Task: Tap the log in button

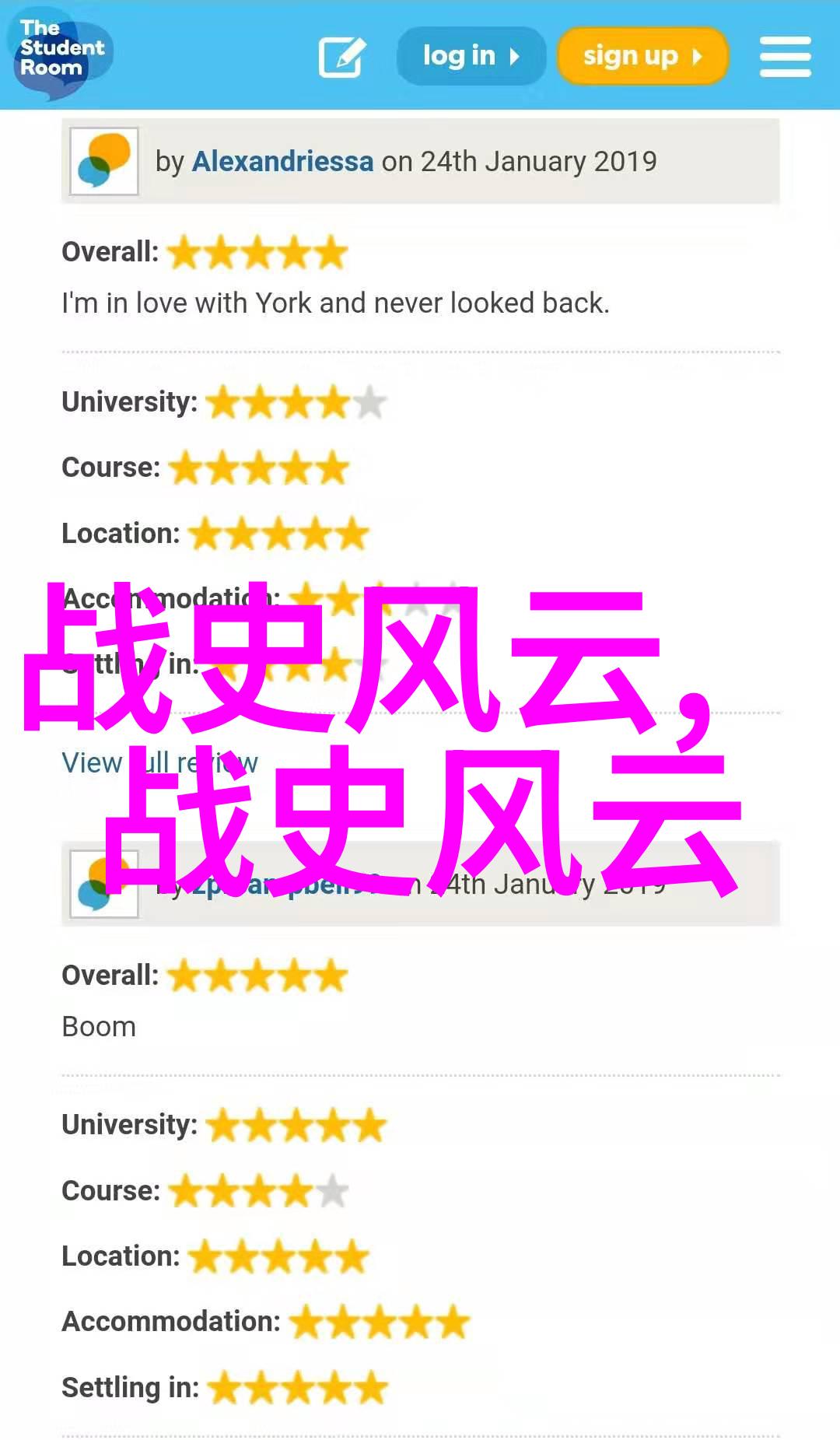Action: [x=471, y=56]
